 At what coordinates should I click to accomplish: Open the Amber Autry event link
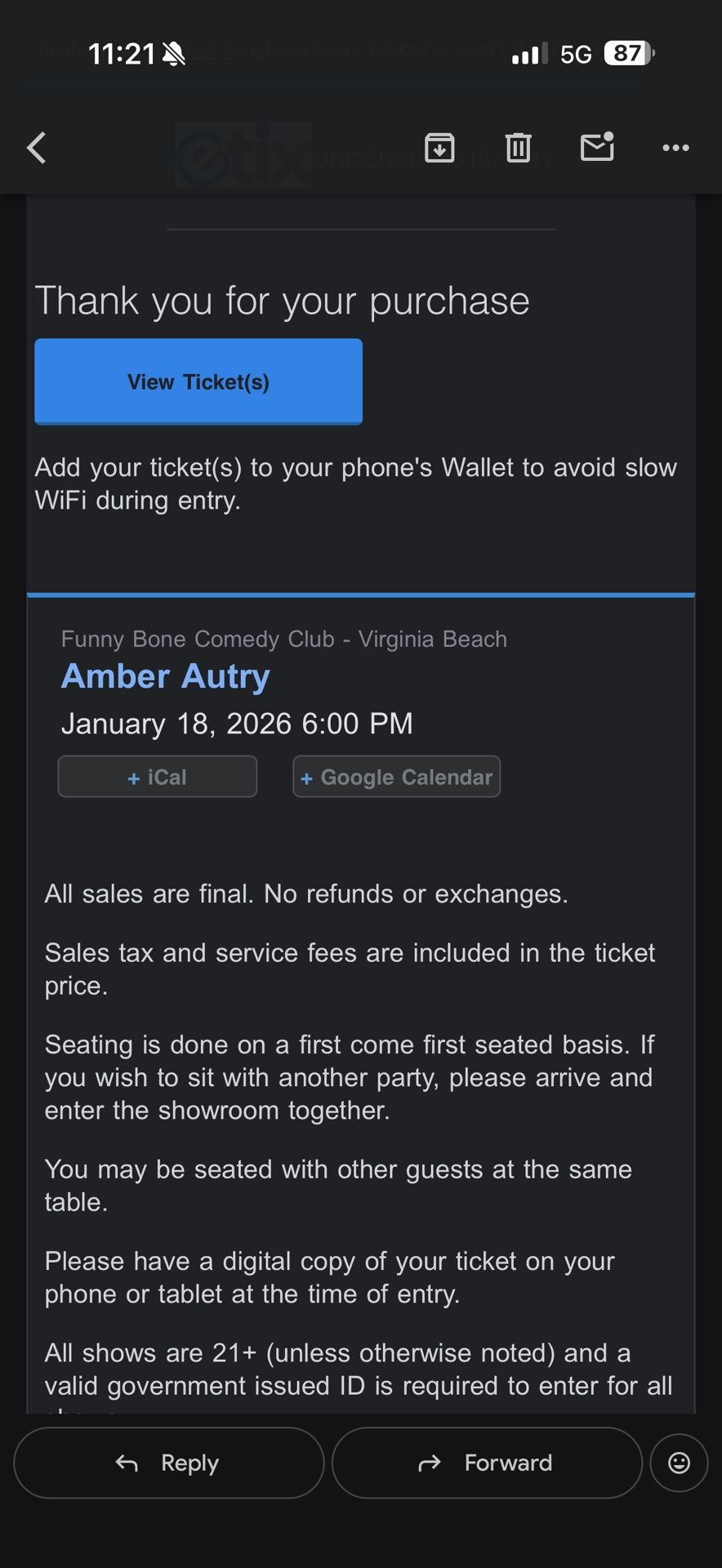[x=165, y=676]
